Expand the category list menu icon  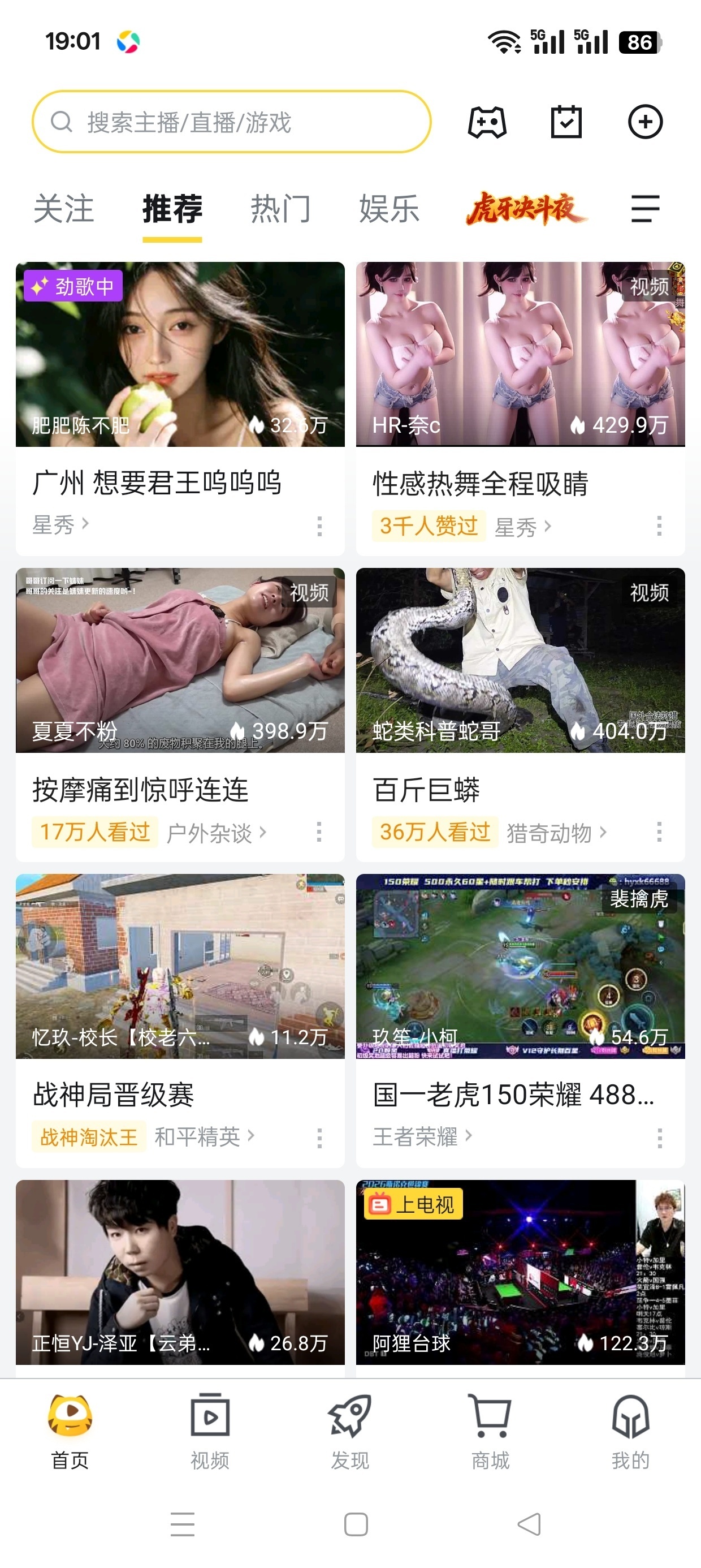click(x=646, y=209)
